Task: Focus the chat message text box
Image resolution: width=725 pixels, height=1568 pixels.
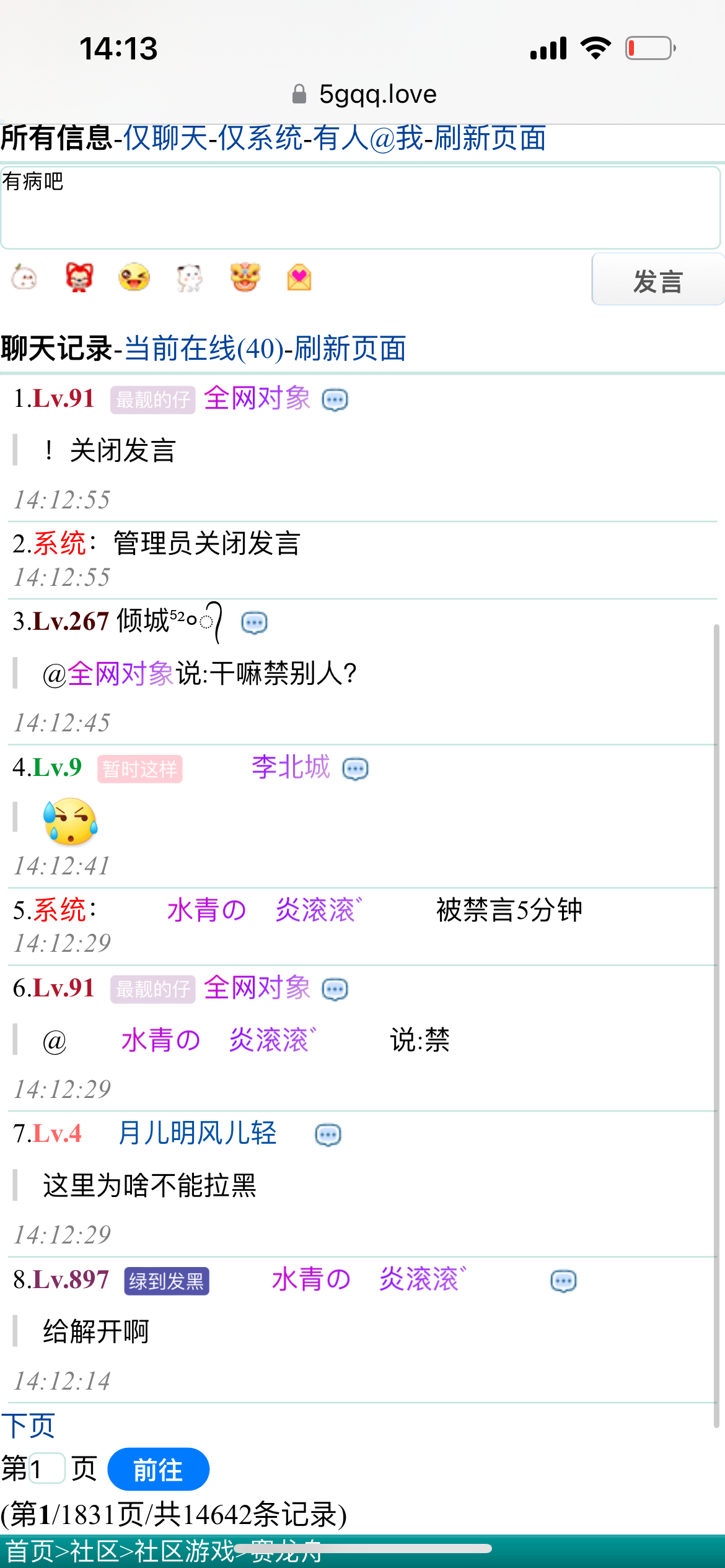Action: 359,207
